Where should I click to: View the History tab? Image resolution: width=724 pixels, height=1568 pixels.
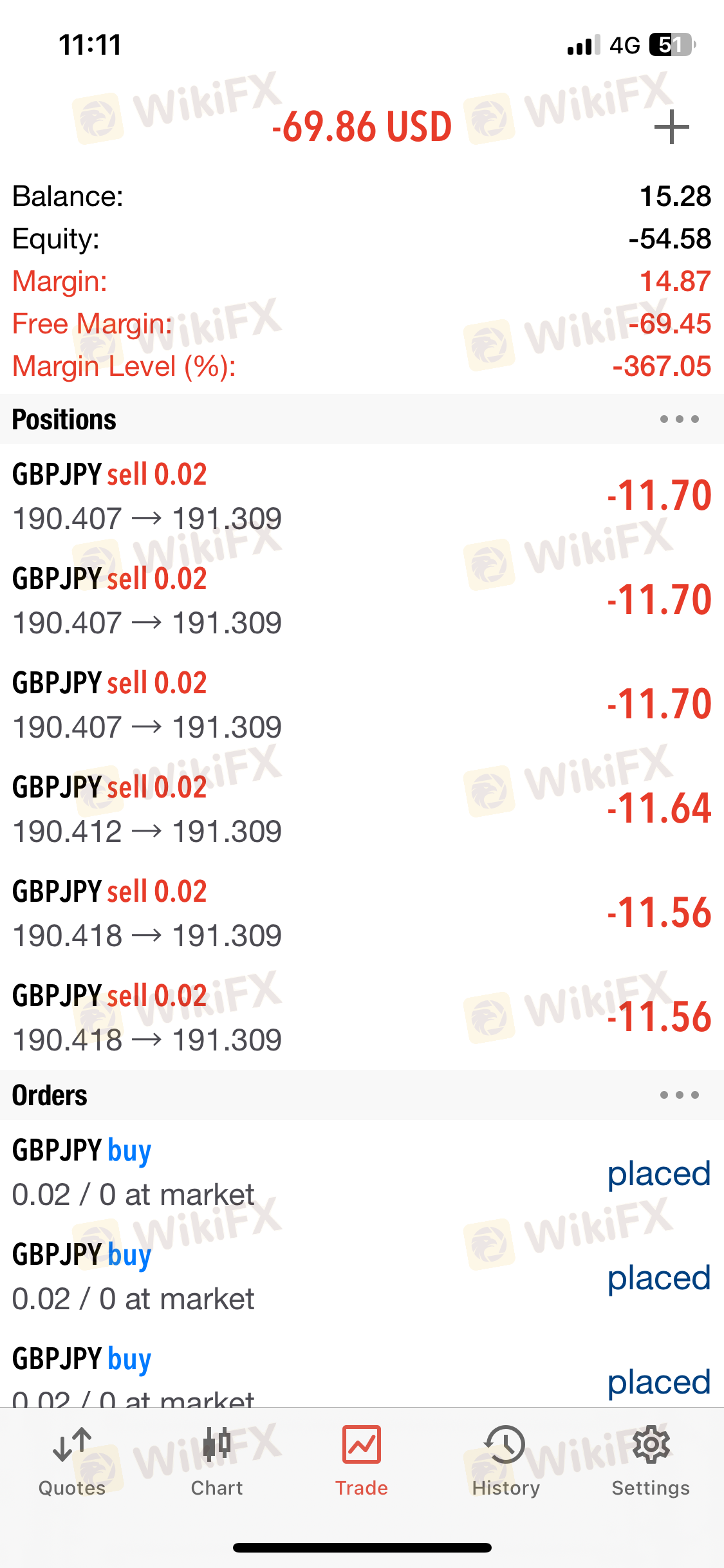[506, 1462]
